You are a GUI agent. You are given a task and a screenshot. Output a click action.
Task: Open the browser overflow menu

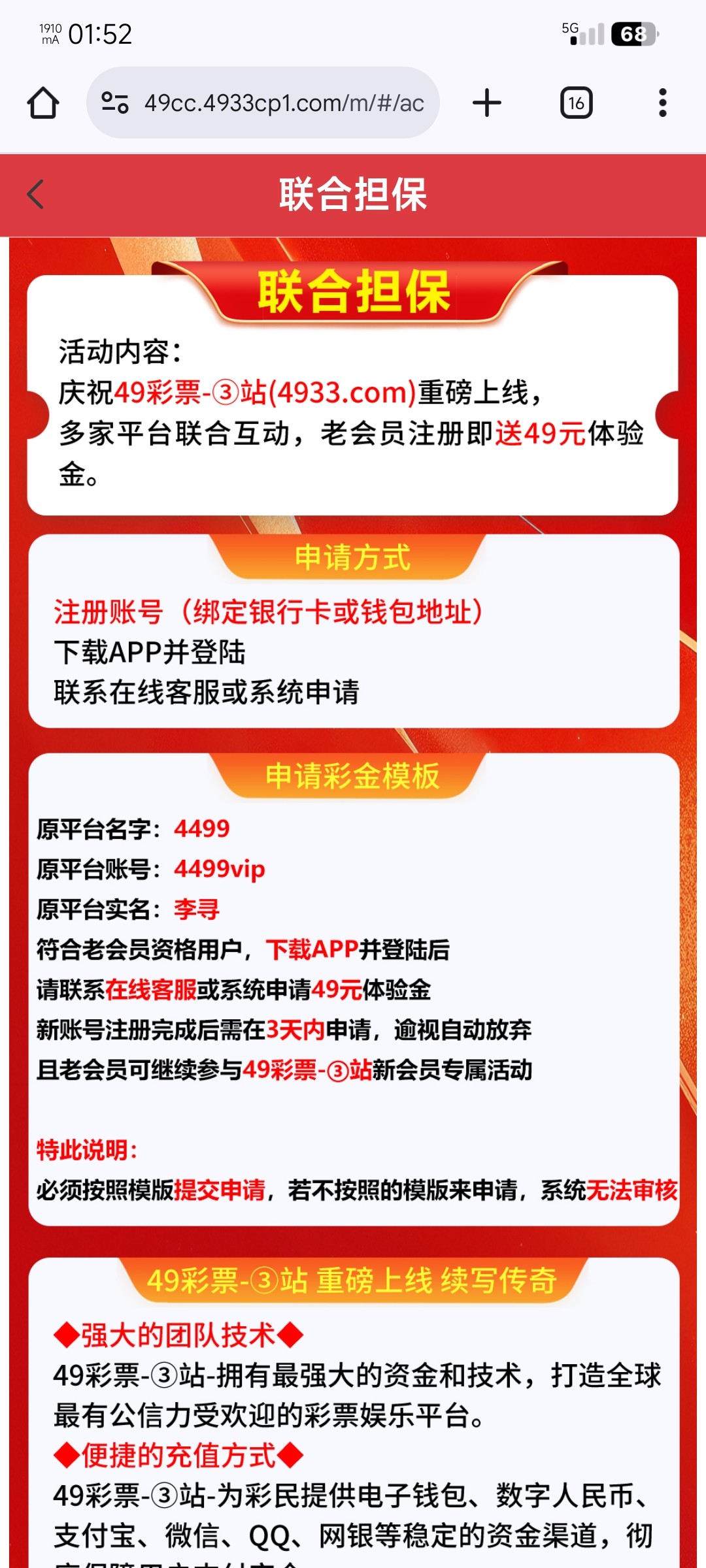point(662,103)
